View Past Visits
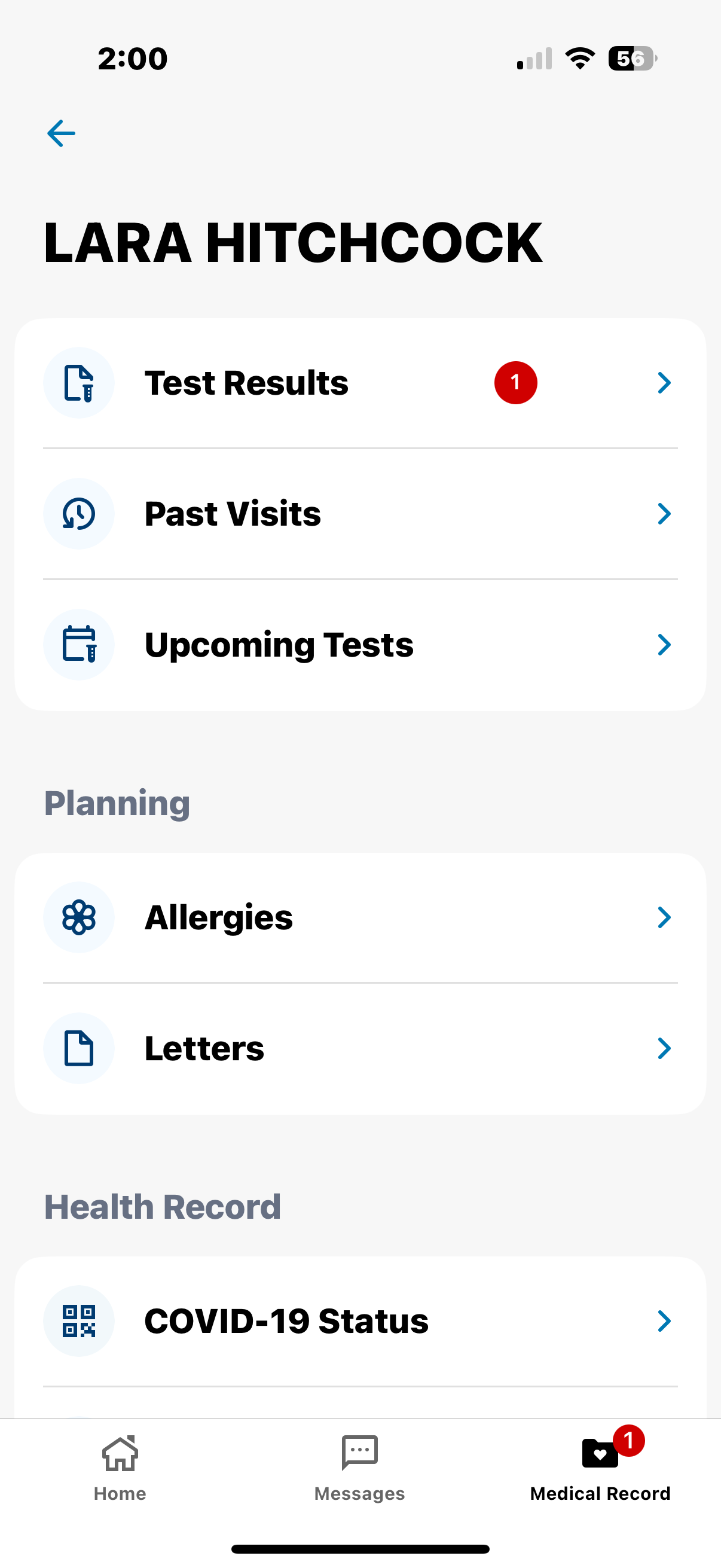 (x=360, y=514)
